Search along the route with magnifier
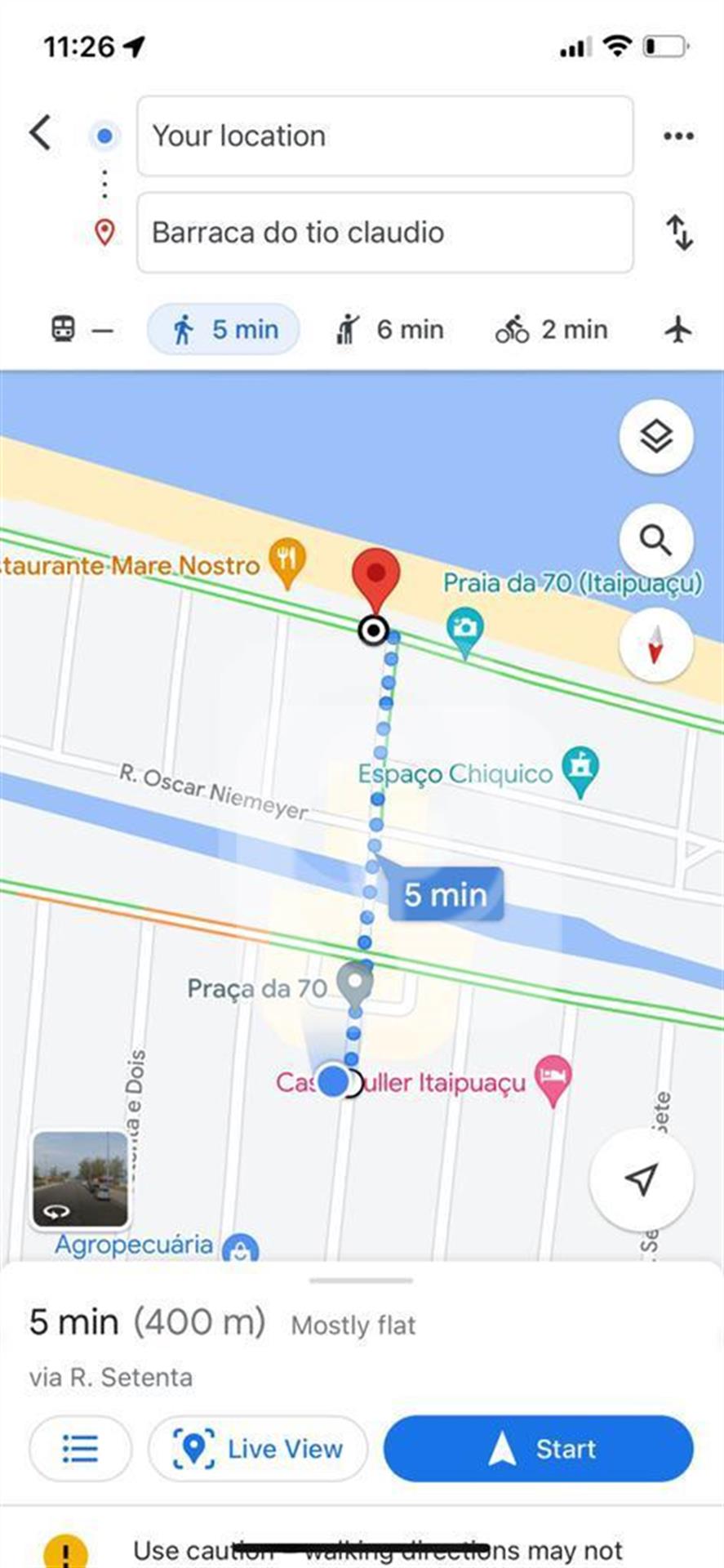 656,540
